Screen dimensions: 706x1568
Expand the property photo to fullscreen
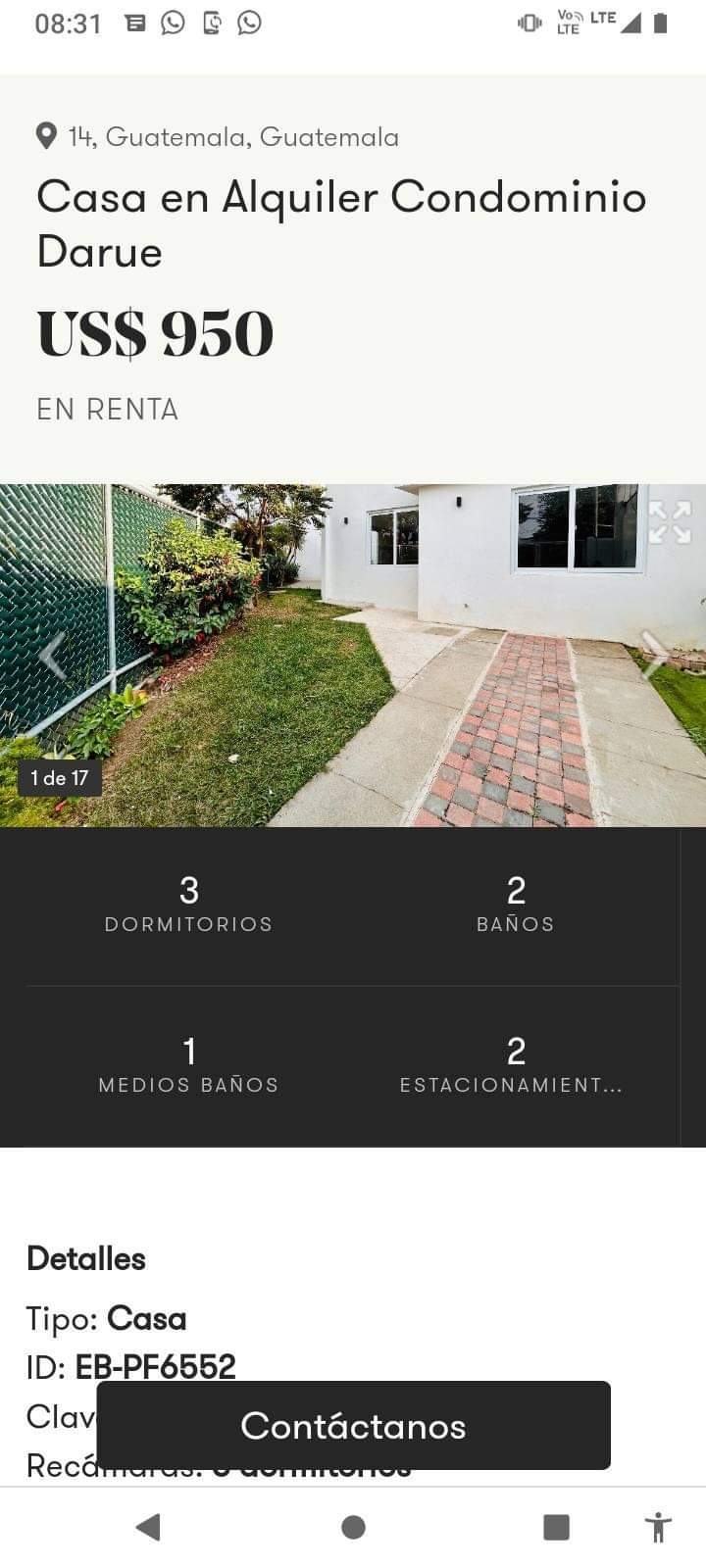670,521
